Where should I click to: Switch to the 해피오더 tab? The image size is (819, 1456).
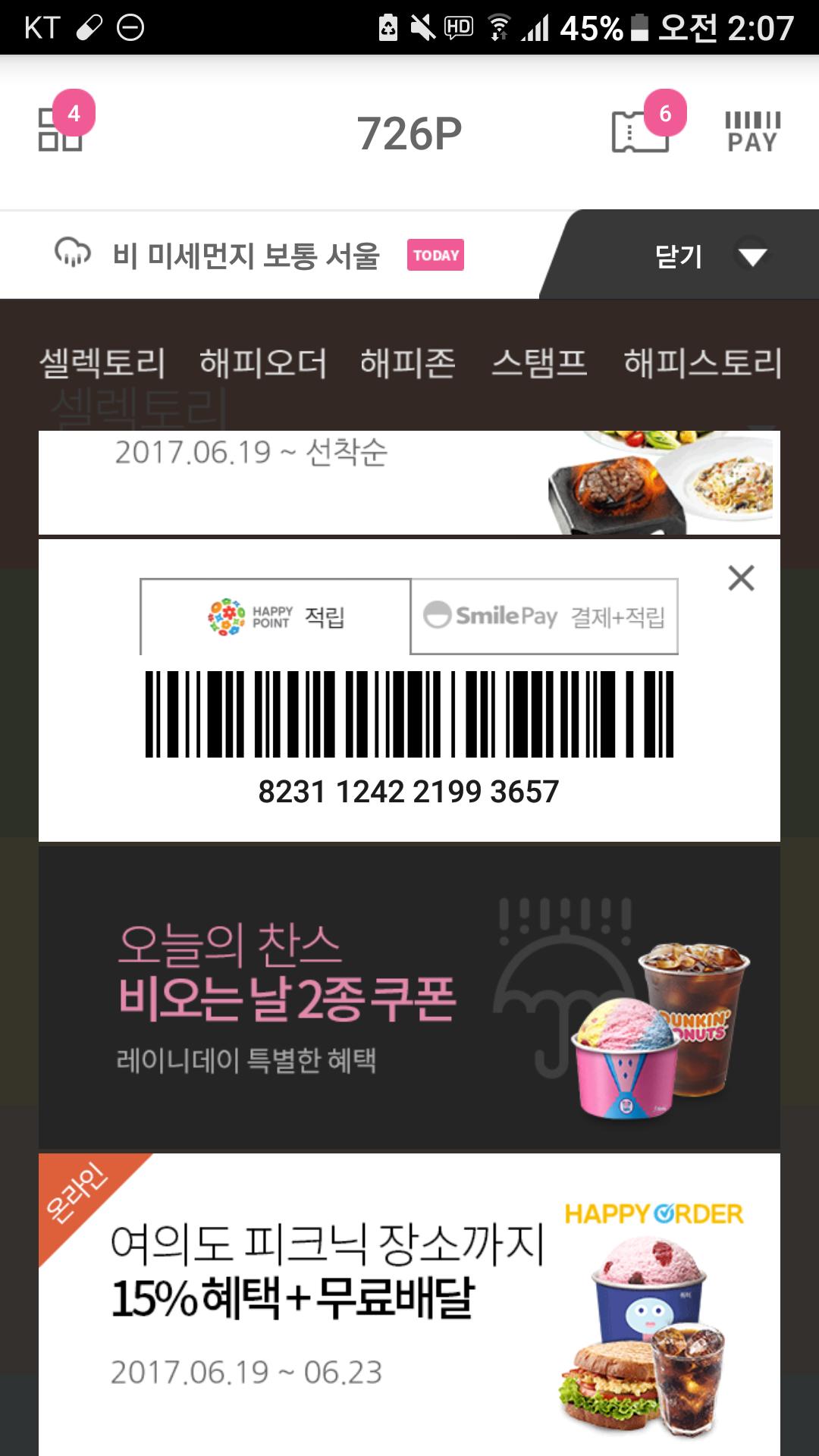(x=263, y=362)
